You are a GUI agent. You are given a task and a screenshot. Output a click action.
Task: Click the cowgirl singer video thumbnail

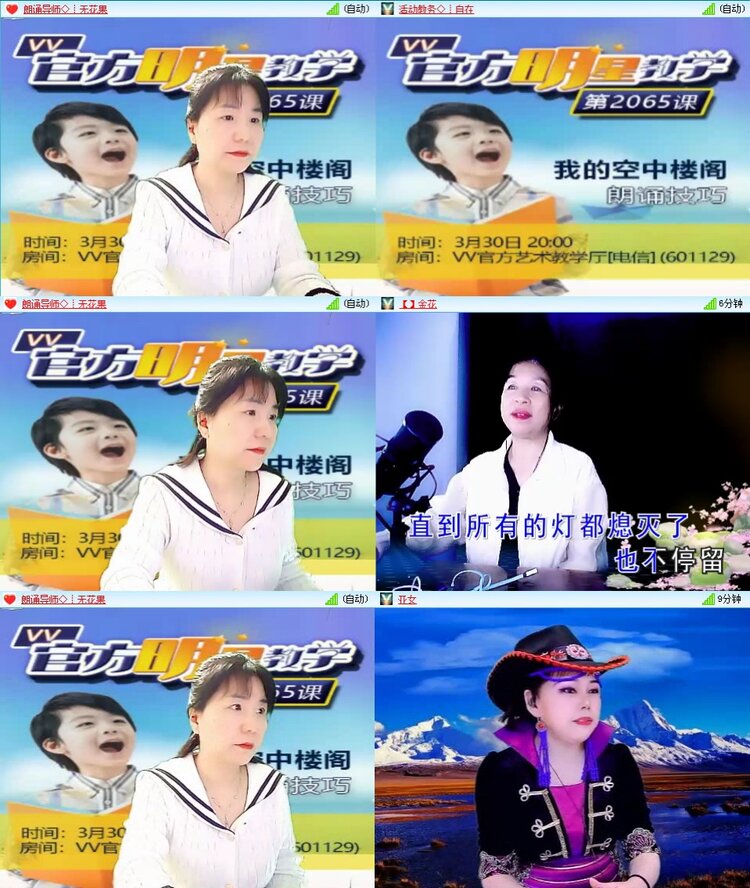[x=562, y=748]
